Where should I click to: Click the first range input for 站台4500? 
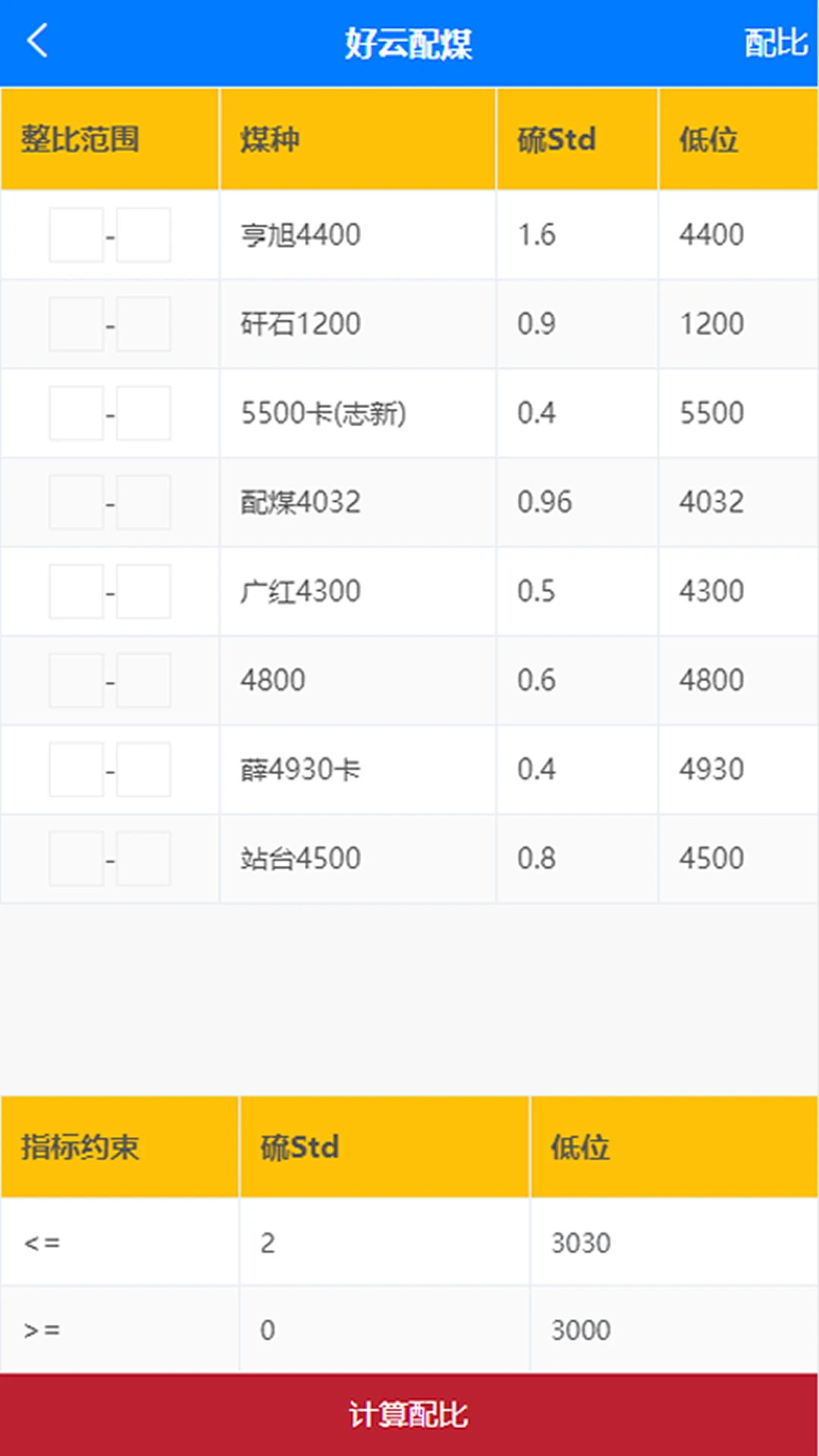[x=76, y=858]
